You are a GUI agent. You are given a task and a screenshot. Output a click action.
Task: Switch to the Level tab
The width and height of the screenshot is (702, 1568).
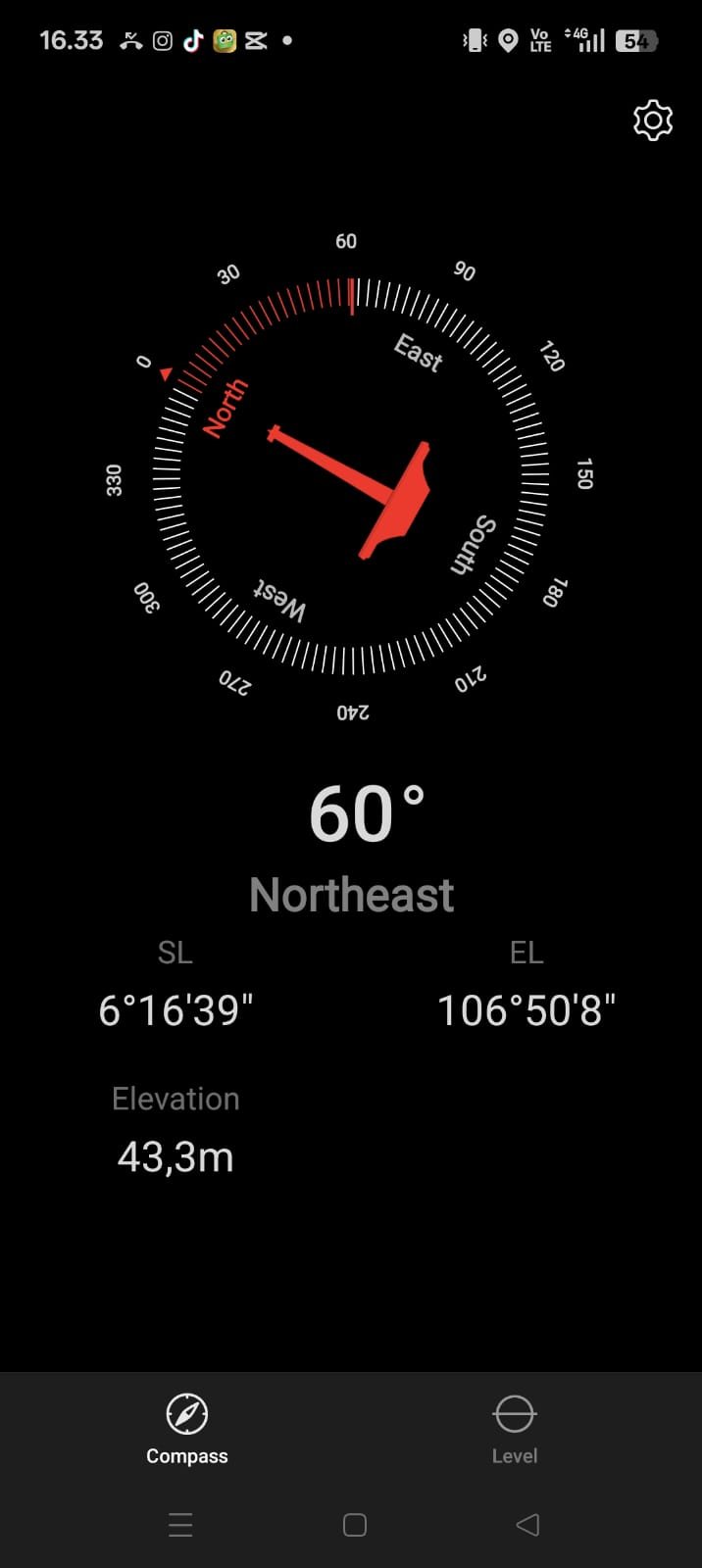coord(514,1429)
